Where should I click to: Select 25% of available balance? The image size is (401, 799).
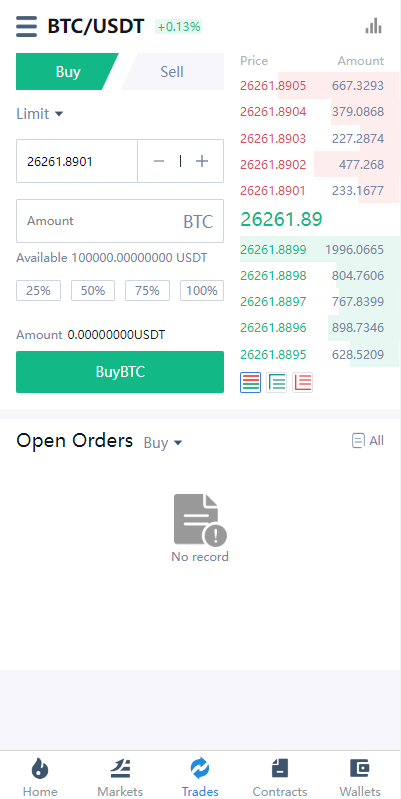point(38,290)
